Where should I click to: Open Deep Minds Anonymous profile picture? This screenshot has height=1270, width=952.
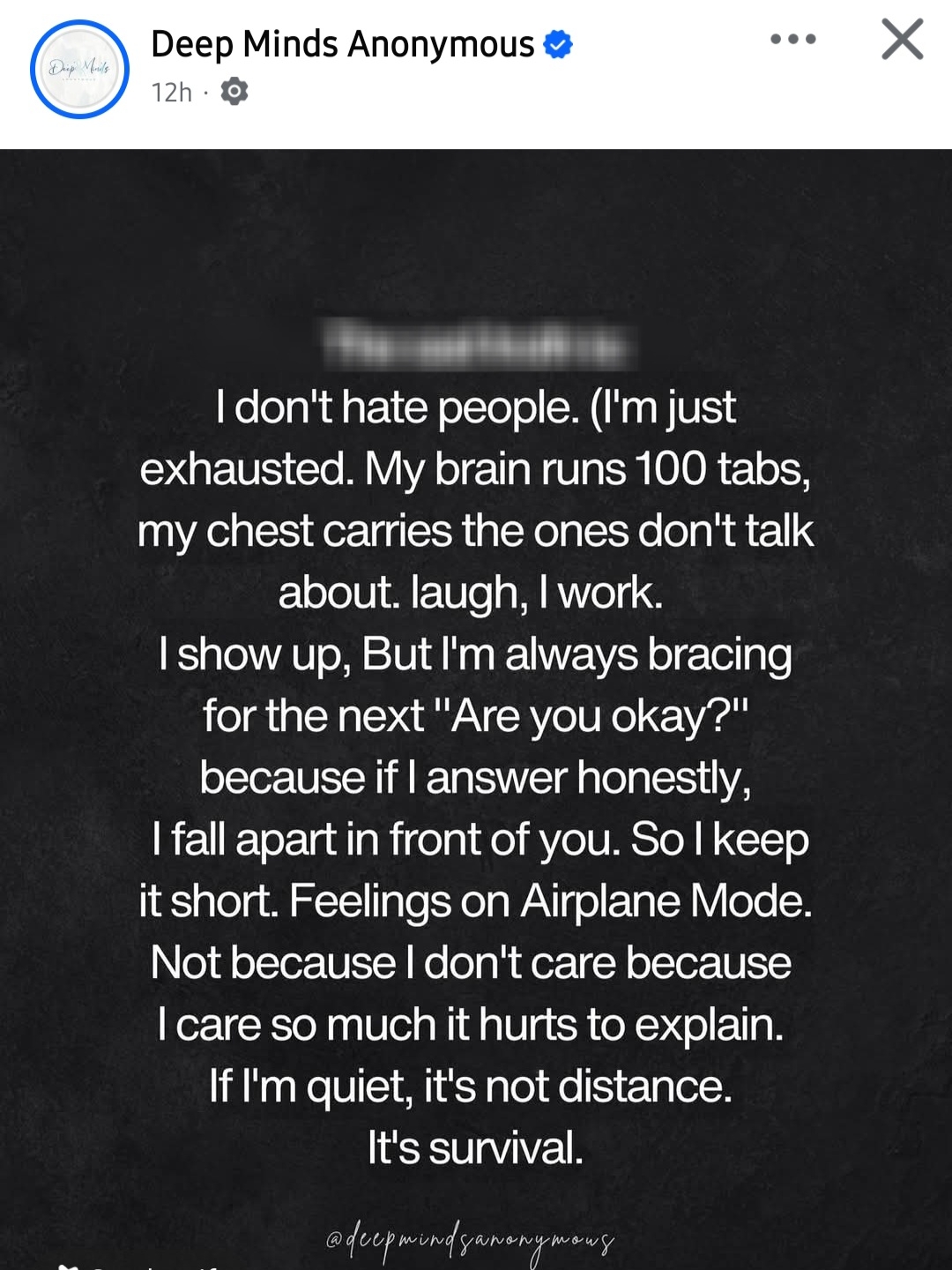pyautogui.click(x=79, y=69)
